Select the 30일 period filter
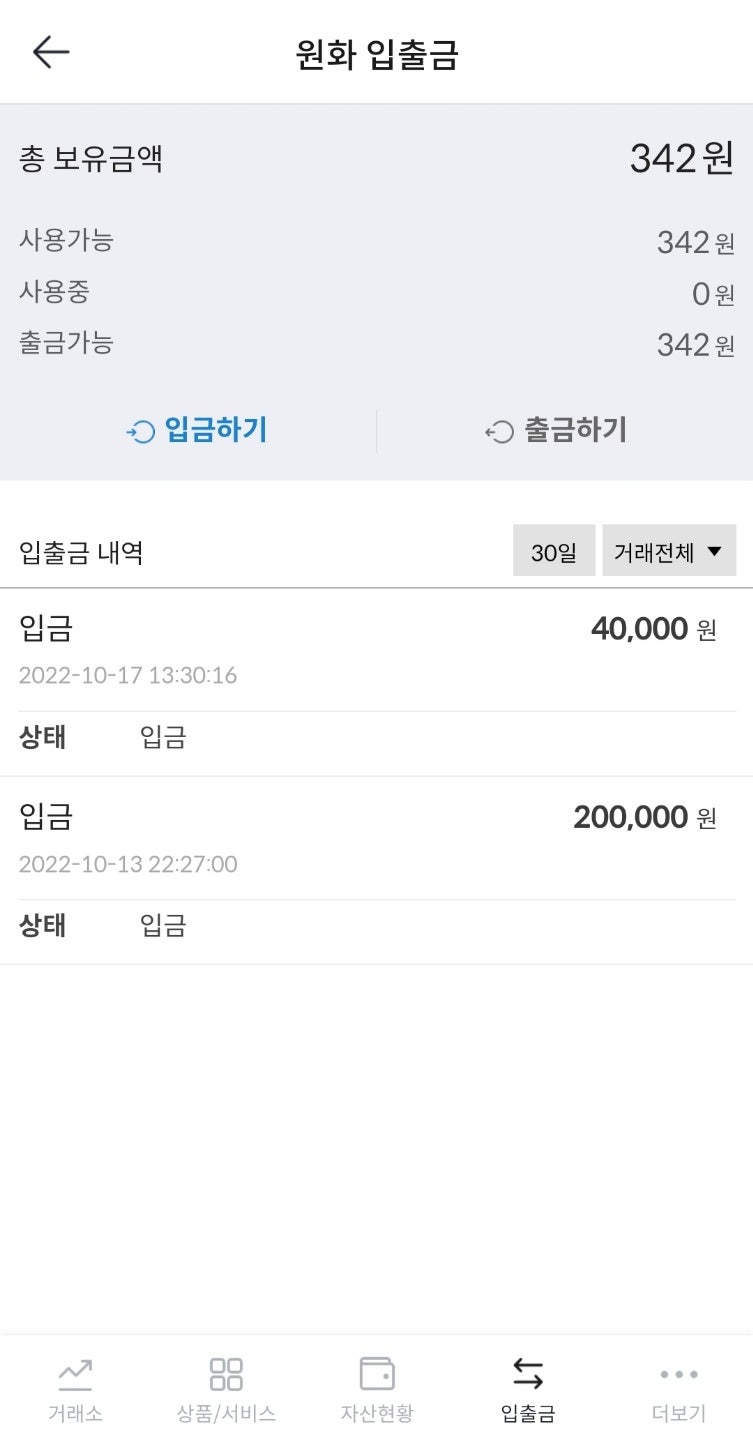The height and width of the screenshot is (1440, 753). 554,551
